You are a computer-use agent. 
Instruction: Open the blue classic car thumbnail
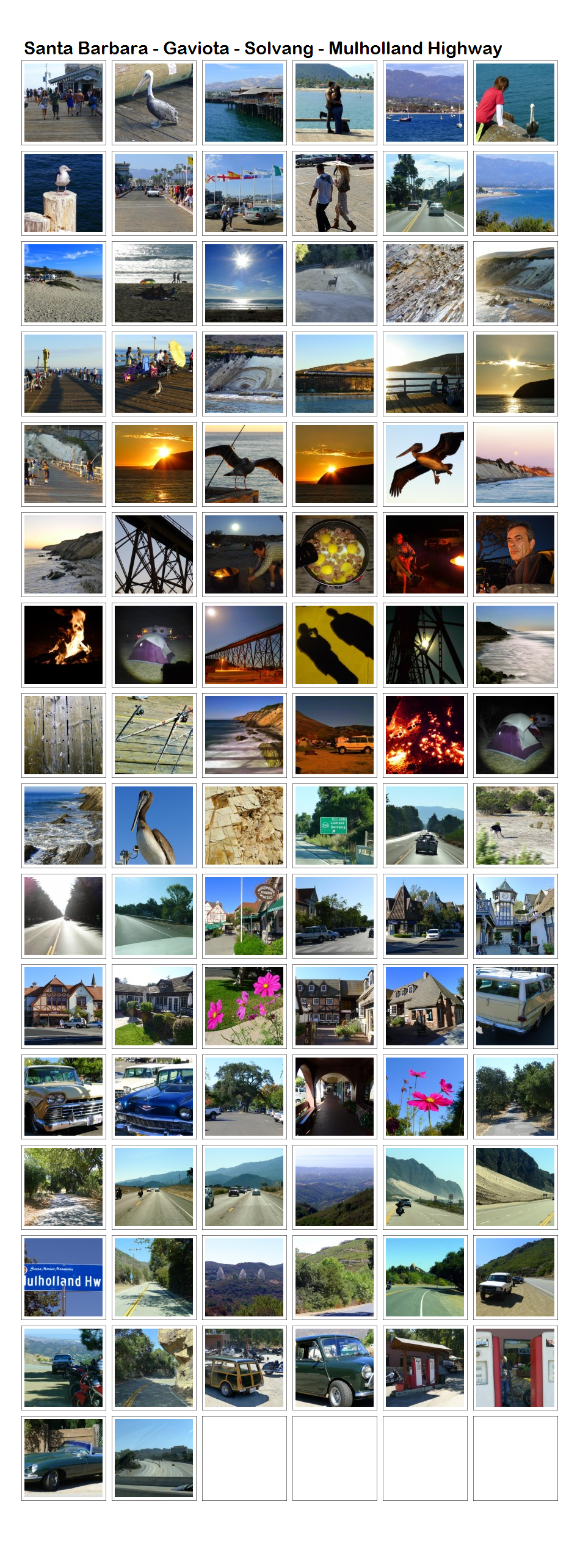154,1097
